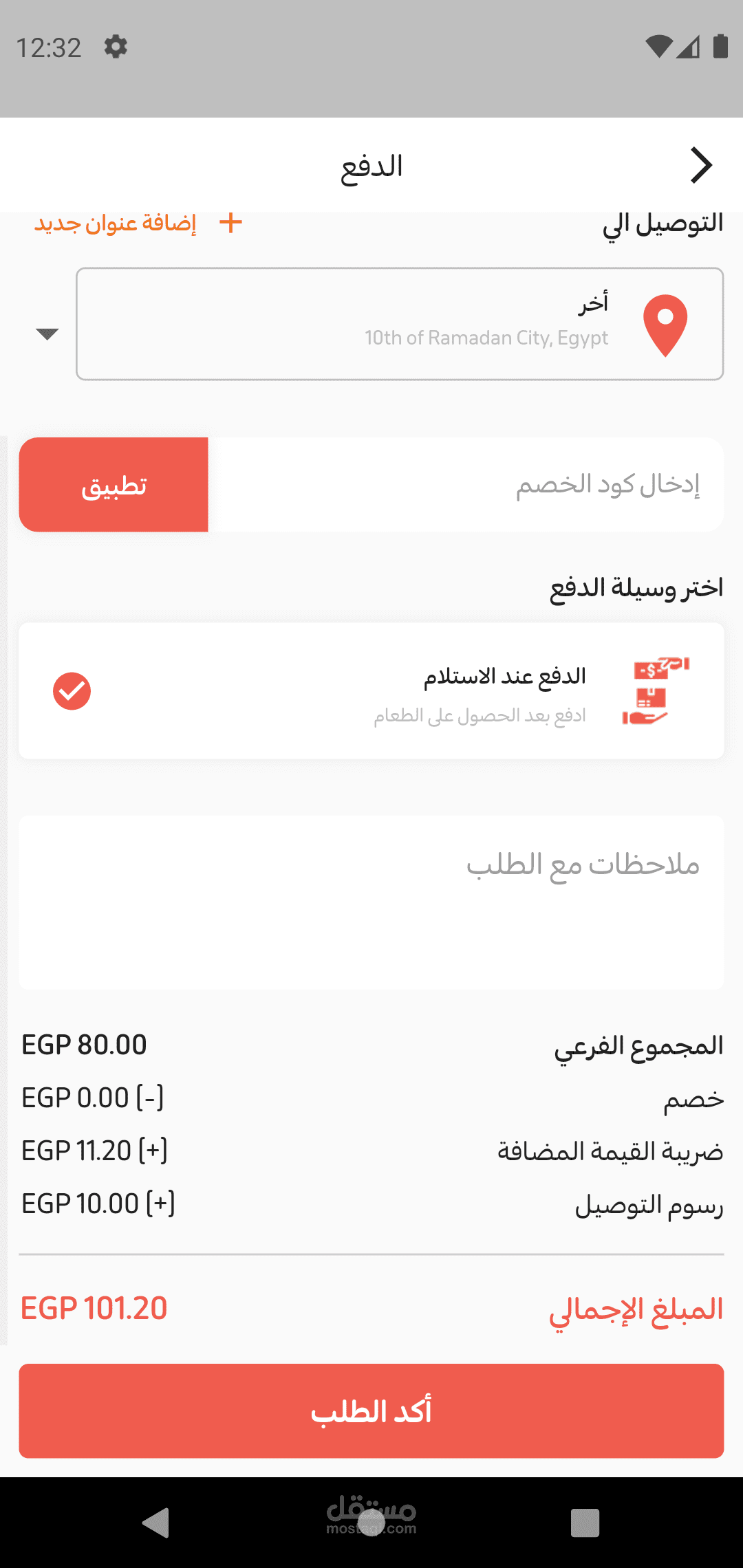
Task: Tap إضافة عنوان جديد to add address
Action: [138, 223]
